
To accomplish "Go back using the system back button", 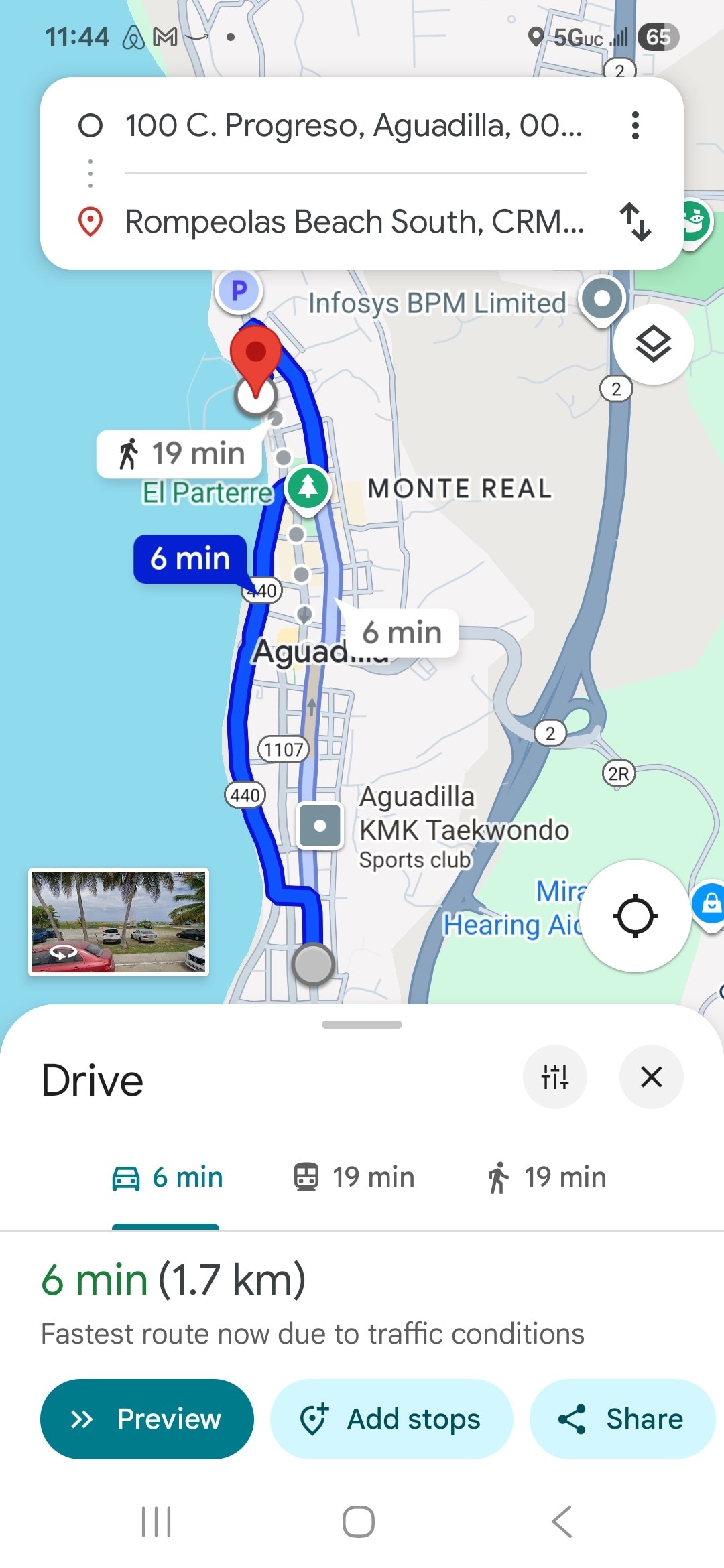I will 562,1522.
